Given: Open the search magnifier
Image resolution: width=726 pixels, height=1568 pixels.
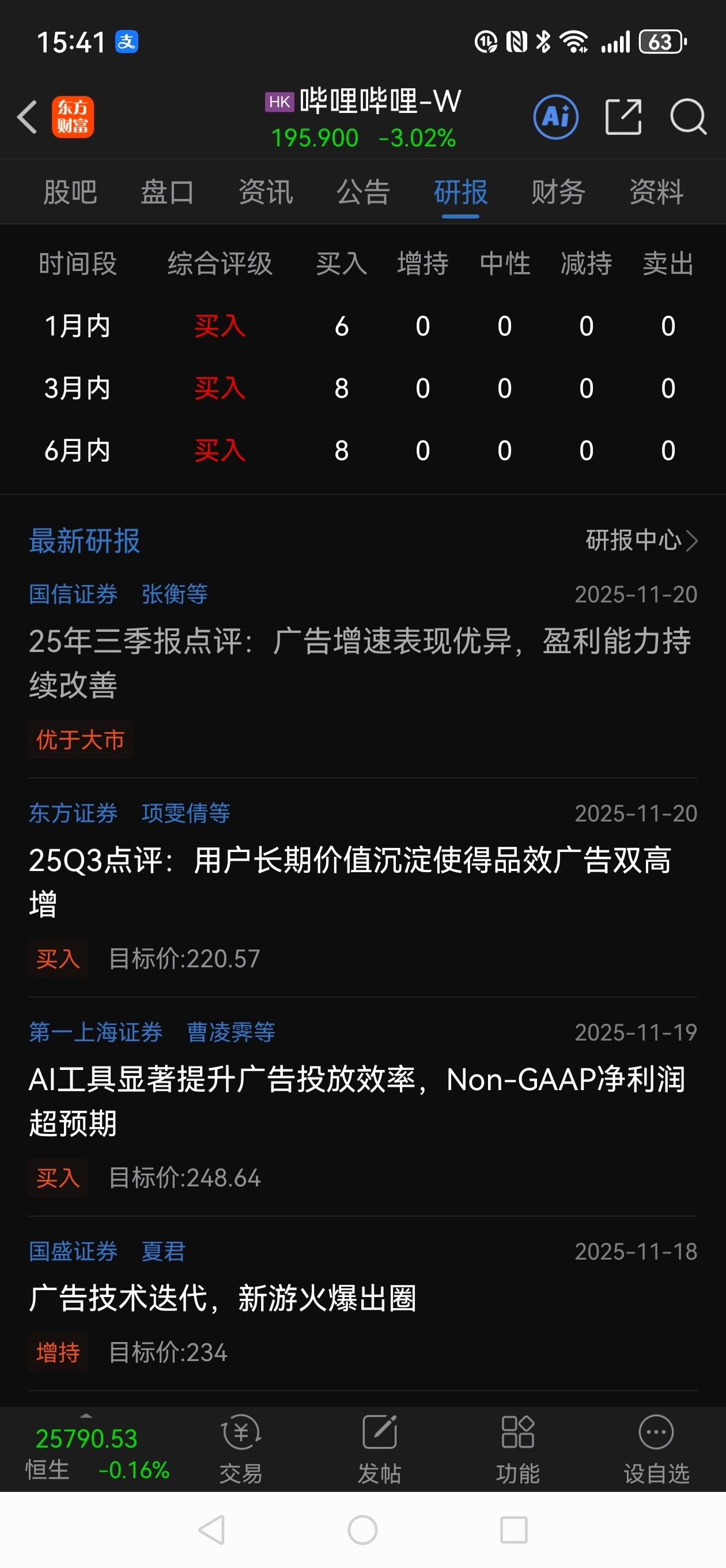Looking at the screenshot, I should [687, 117].
